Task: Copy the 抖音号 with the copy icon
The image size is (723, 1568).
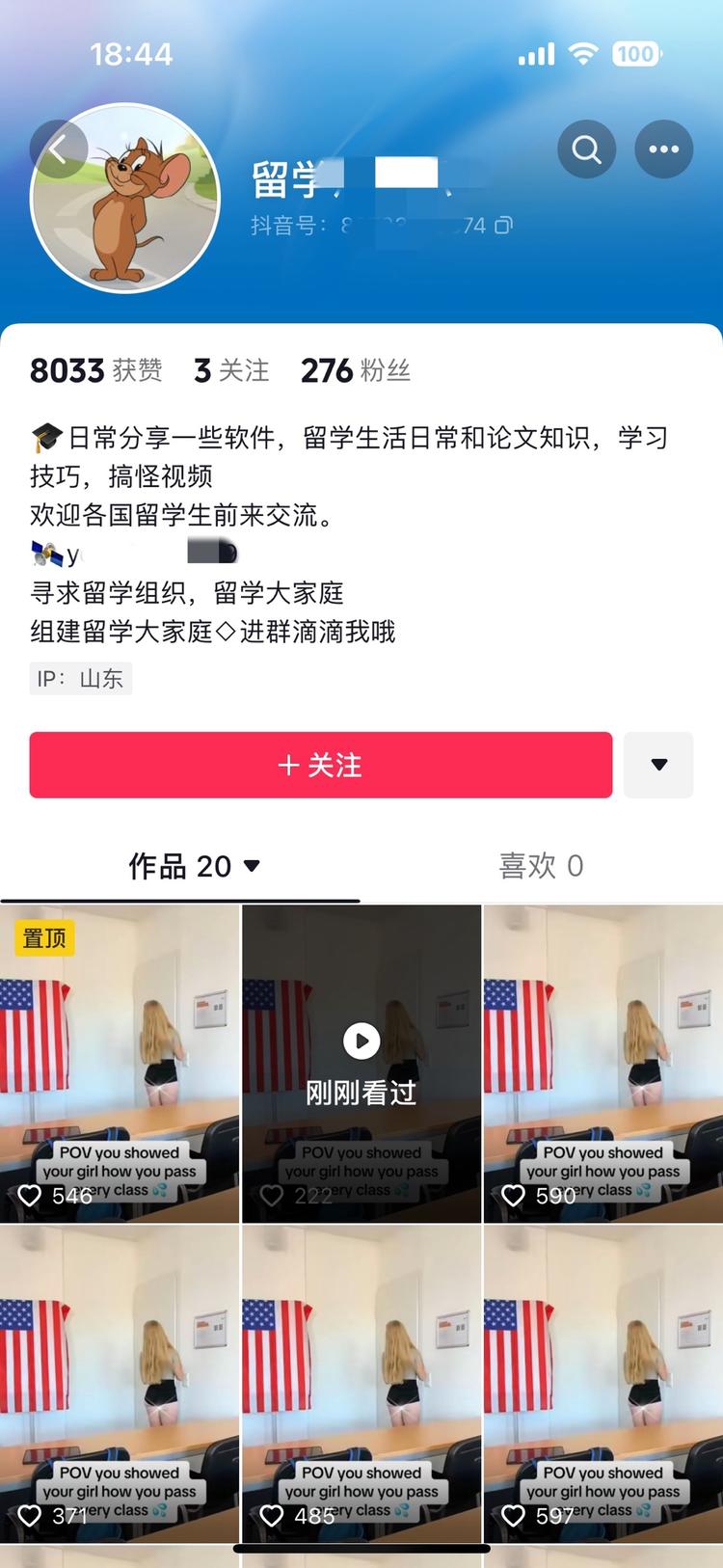Action: point(504,225)
